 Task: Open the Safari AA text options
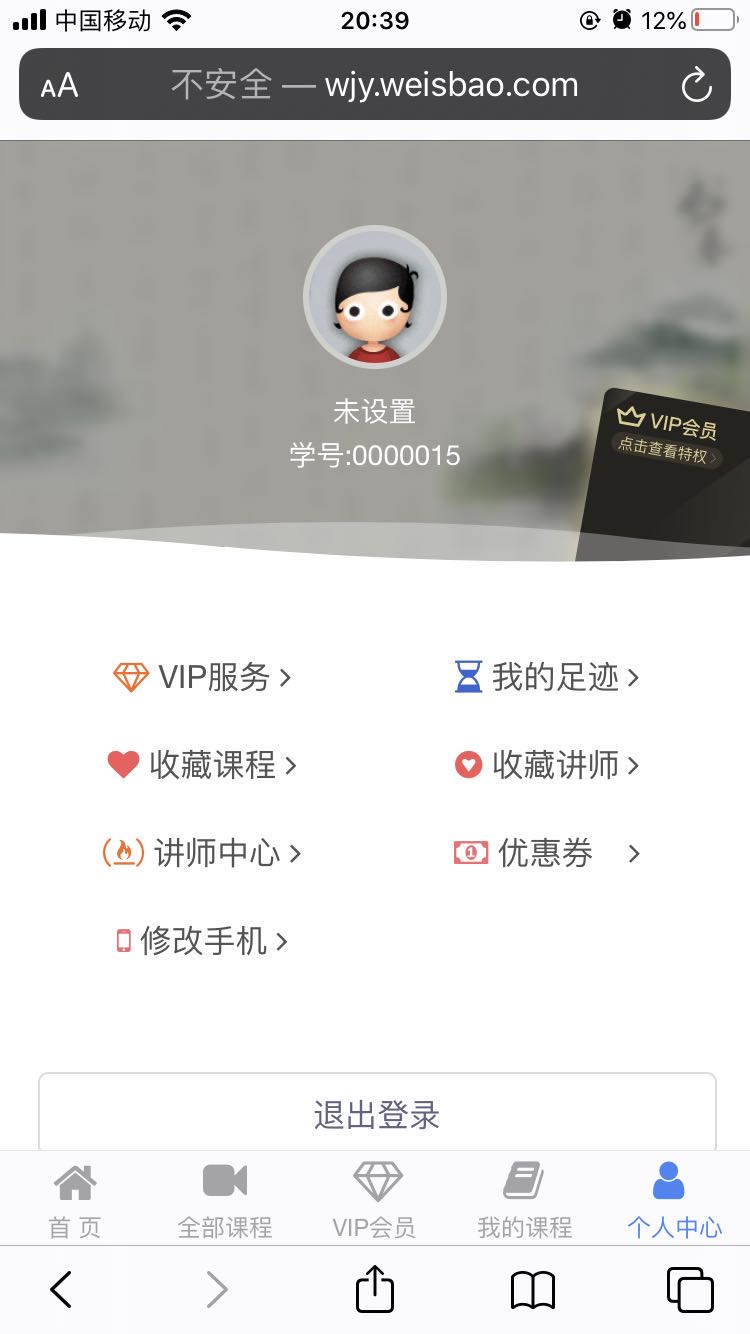click(x=59, y=85)
